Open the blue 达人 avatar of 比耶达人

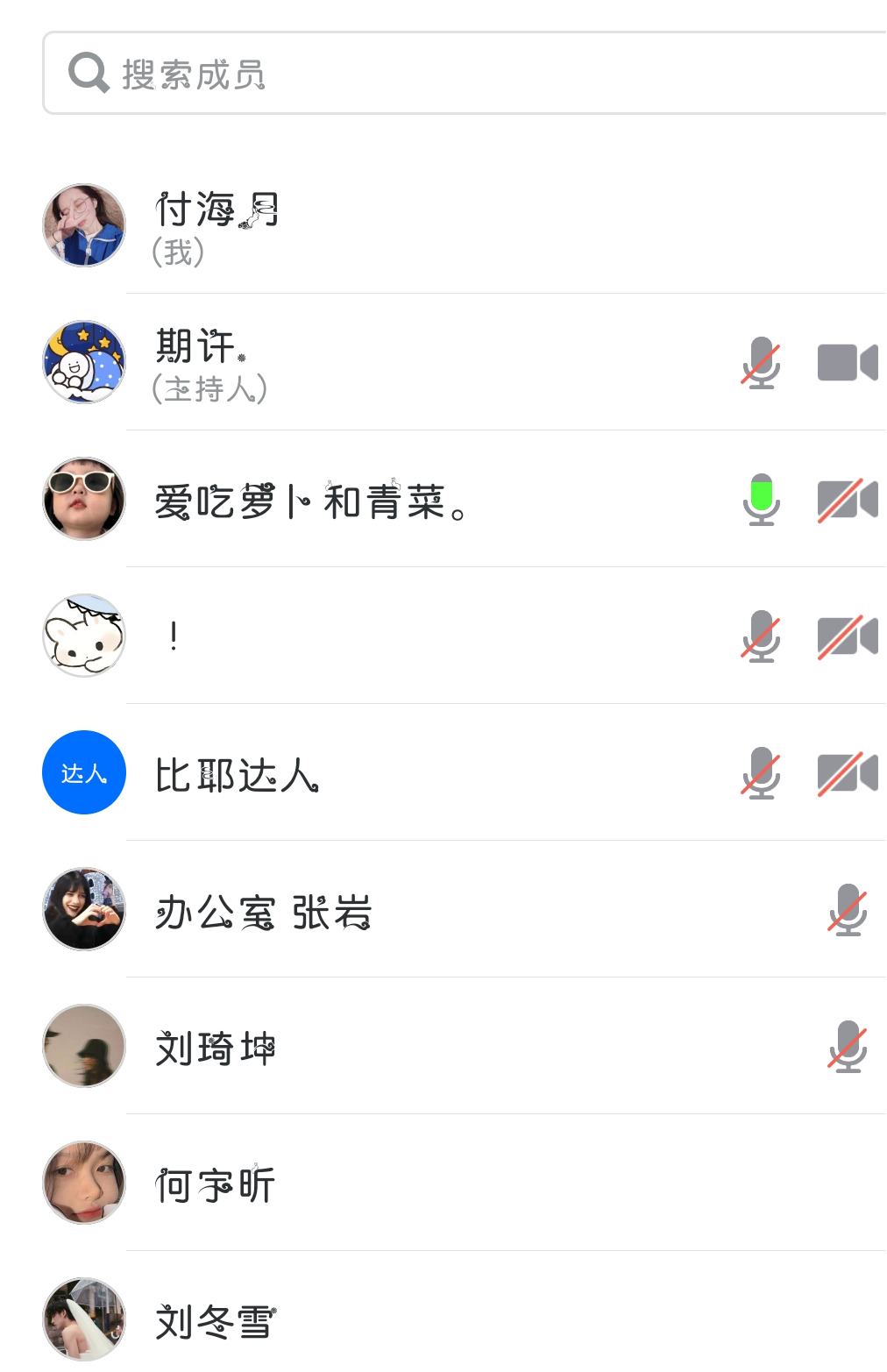[84, 772]
